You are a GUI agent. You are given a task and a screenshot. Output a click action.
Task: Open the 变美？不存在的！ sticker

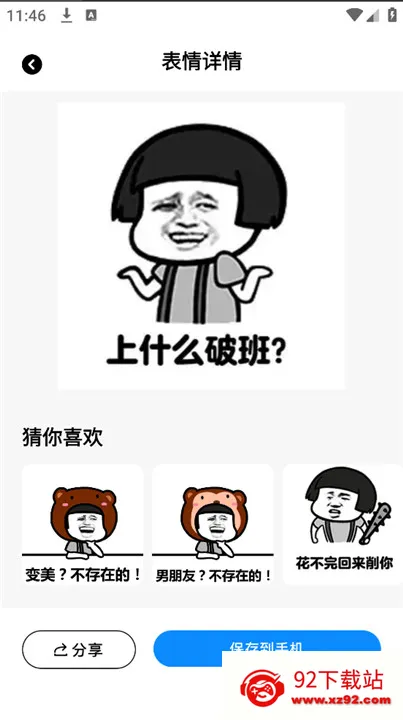click(x=83, y=524)
